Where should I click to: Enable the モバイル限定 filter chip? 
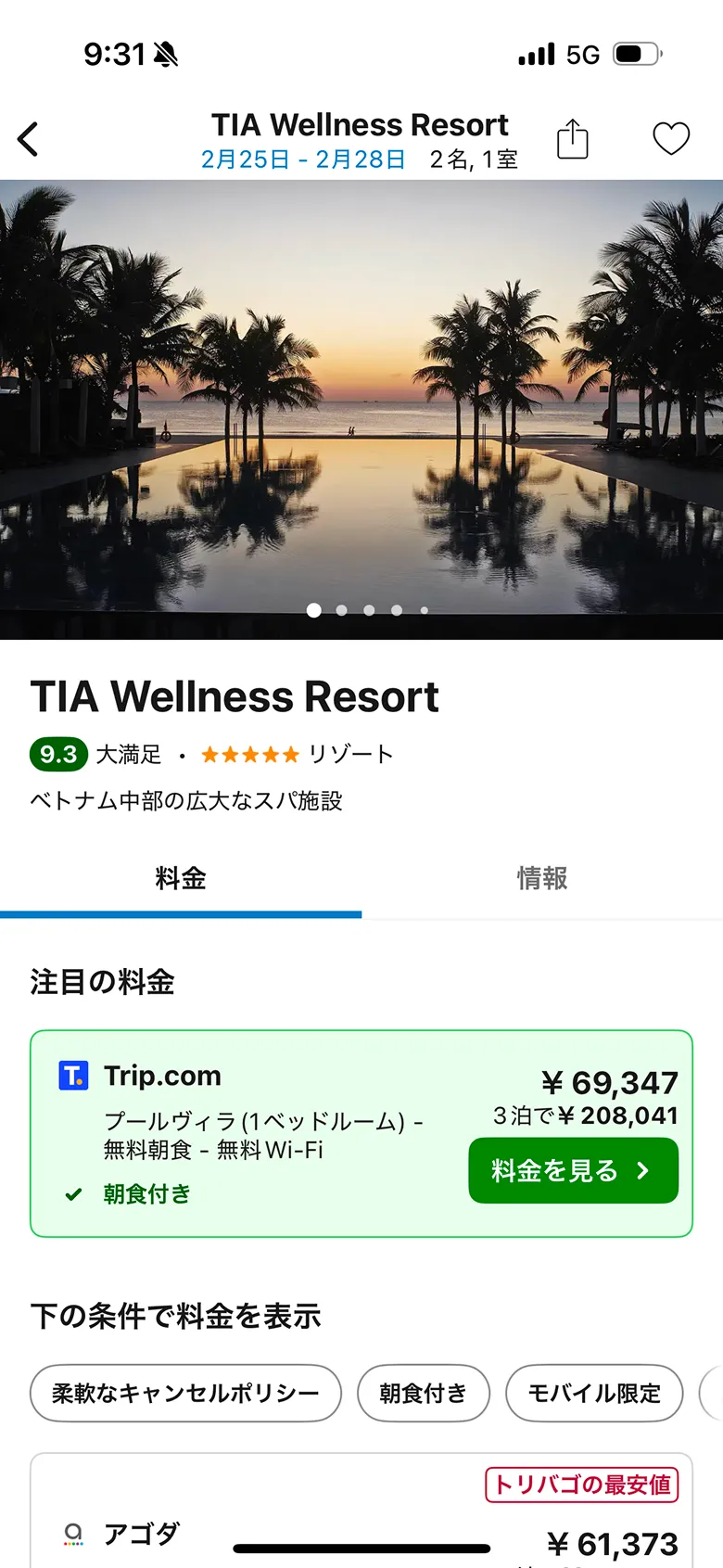[594, 1393]
